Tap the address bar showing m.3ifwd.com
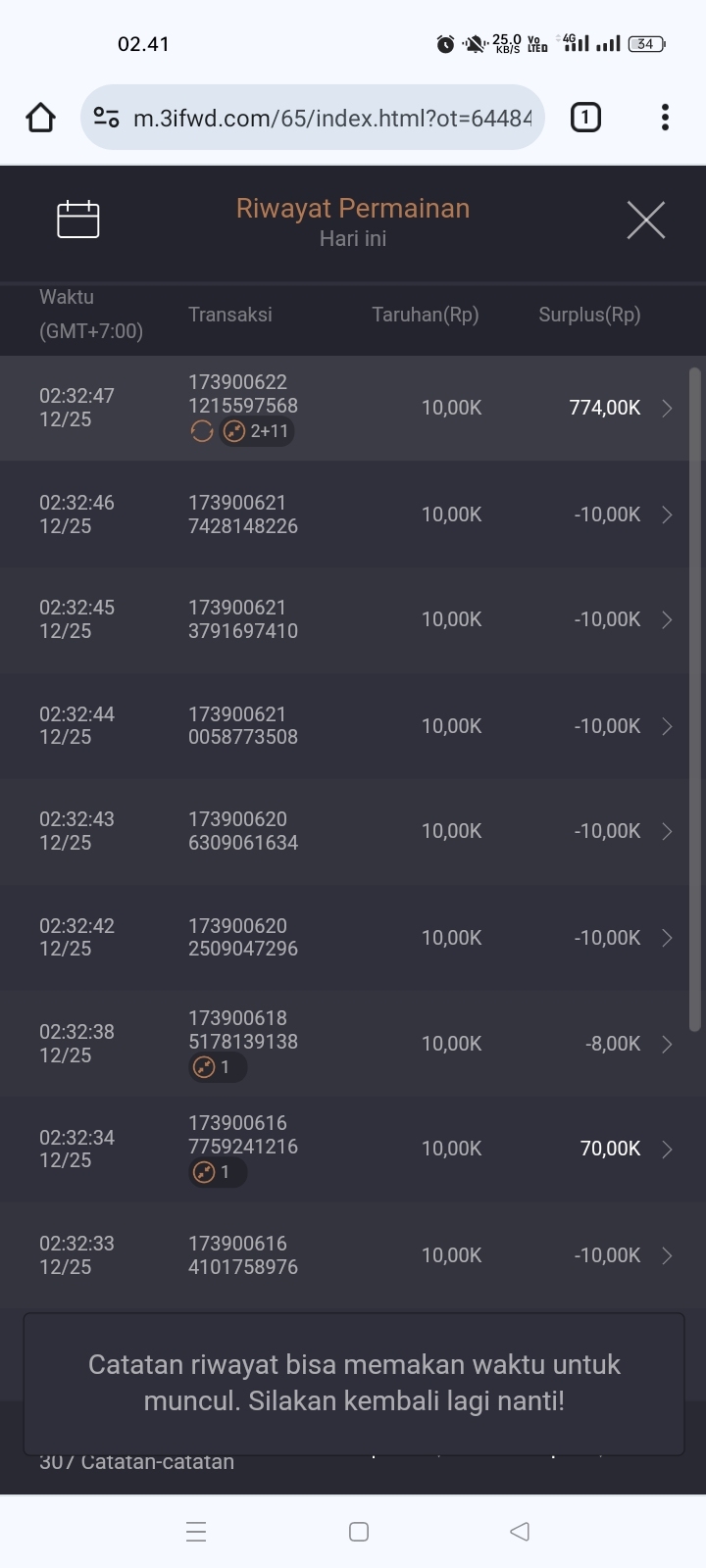706x1568 pixels. [314, 119]
